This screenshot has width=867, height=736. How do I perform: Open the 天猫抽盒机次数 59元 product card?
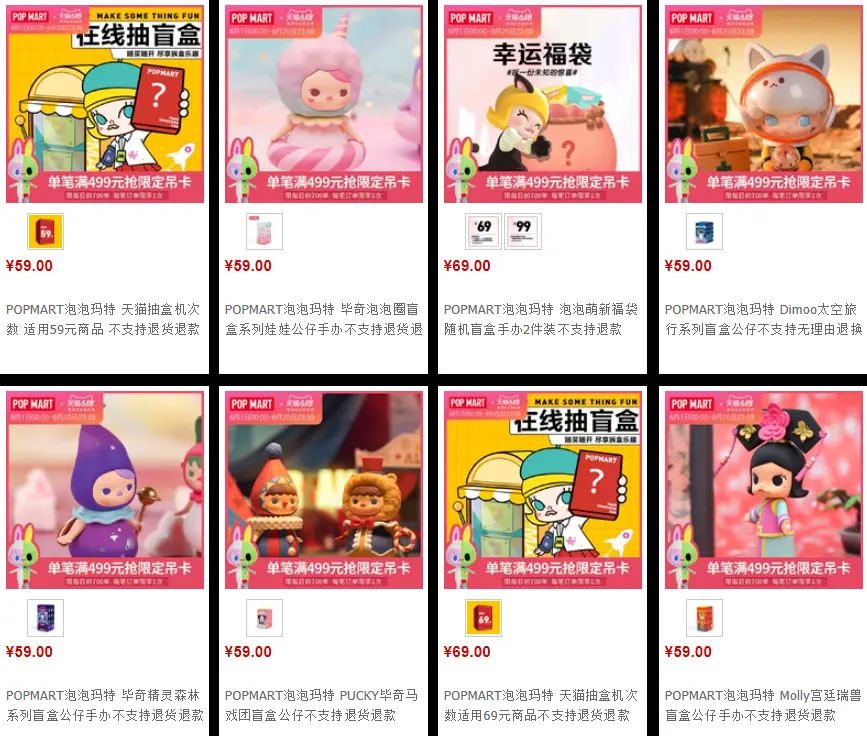[105, 103]
